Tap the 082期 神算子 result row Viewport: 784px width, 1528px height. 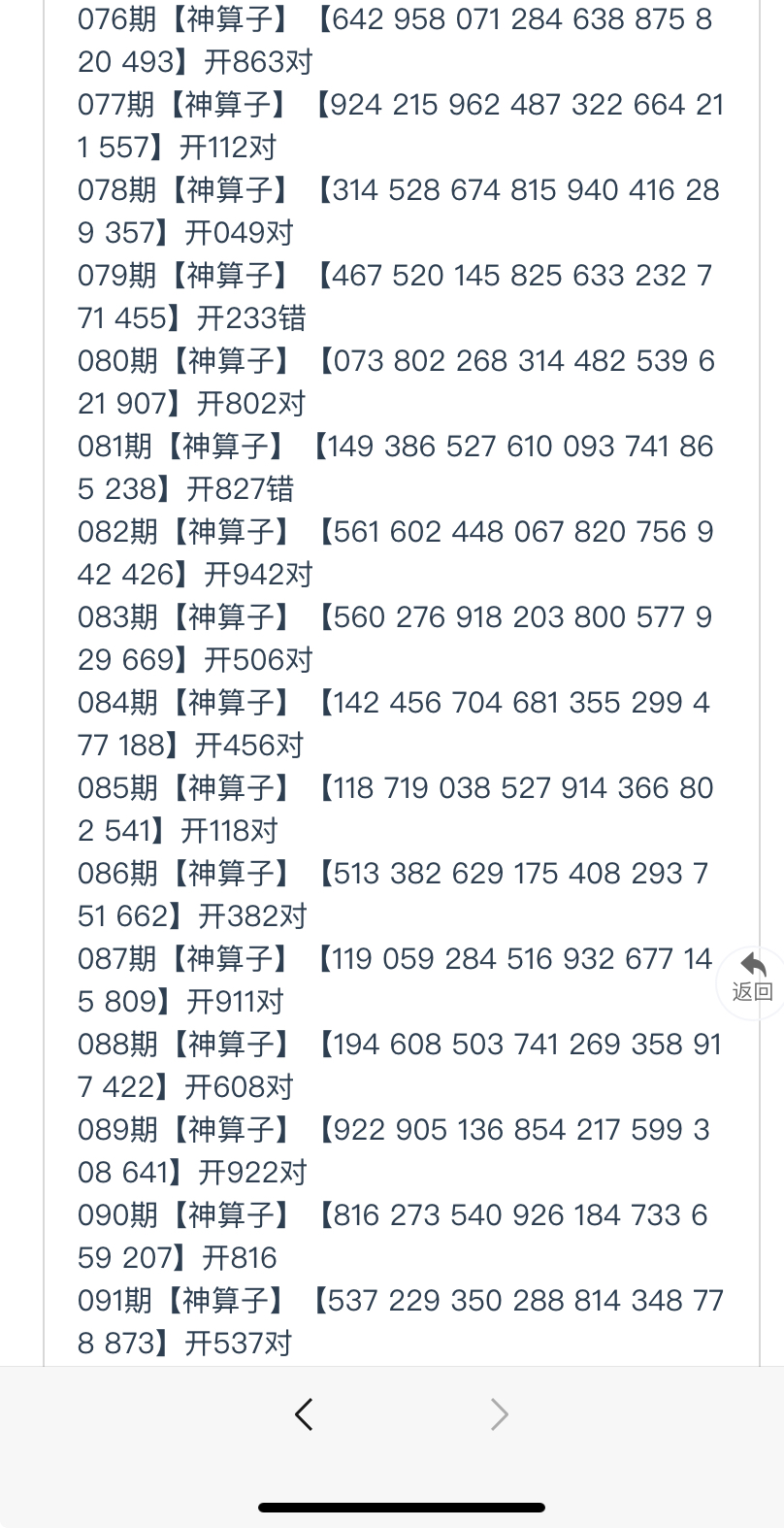click(x=392, y=552)
